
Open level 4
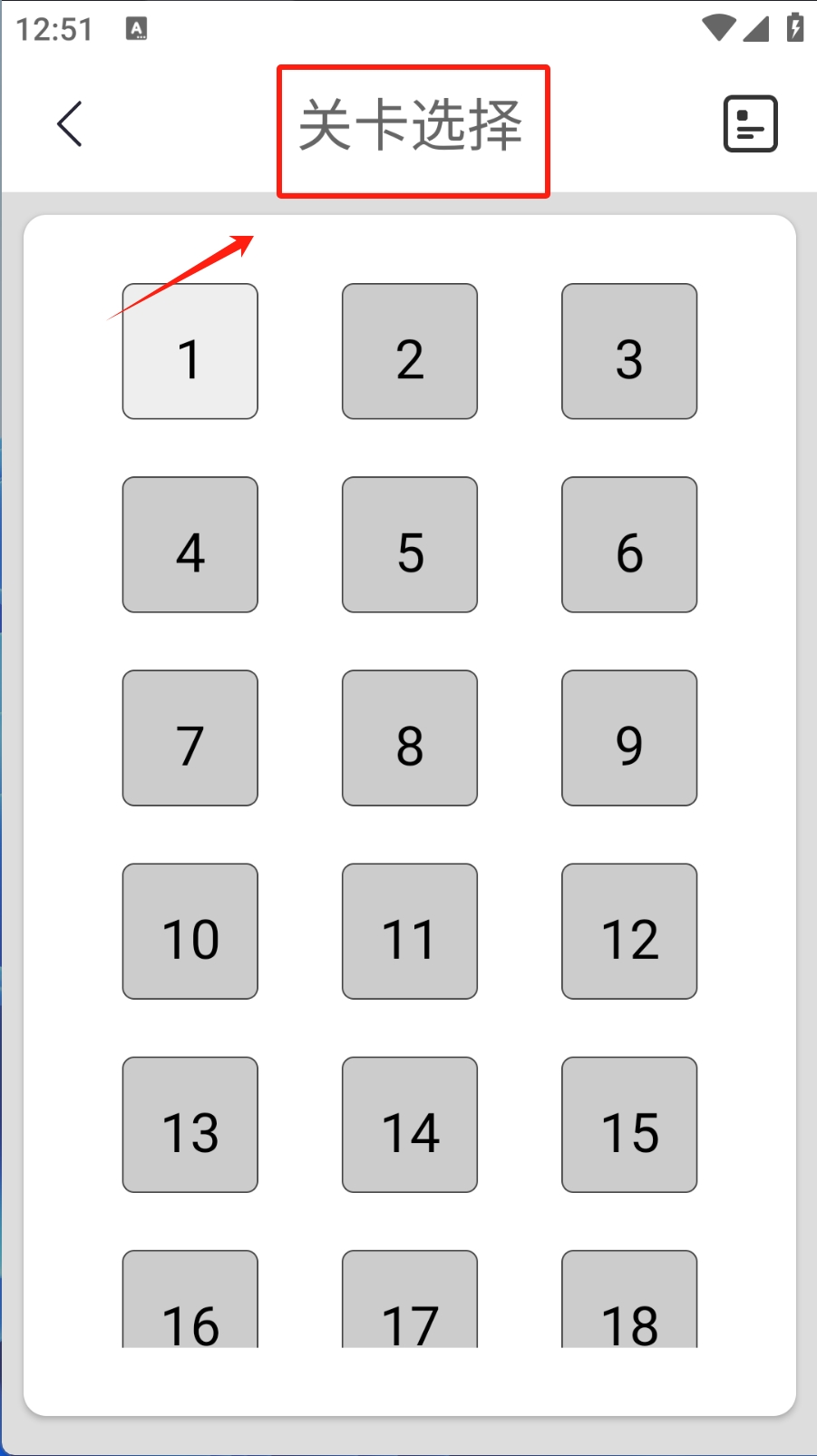coord(190,544)
